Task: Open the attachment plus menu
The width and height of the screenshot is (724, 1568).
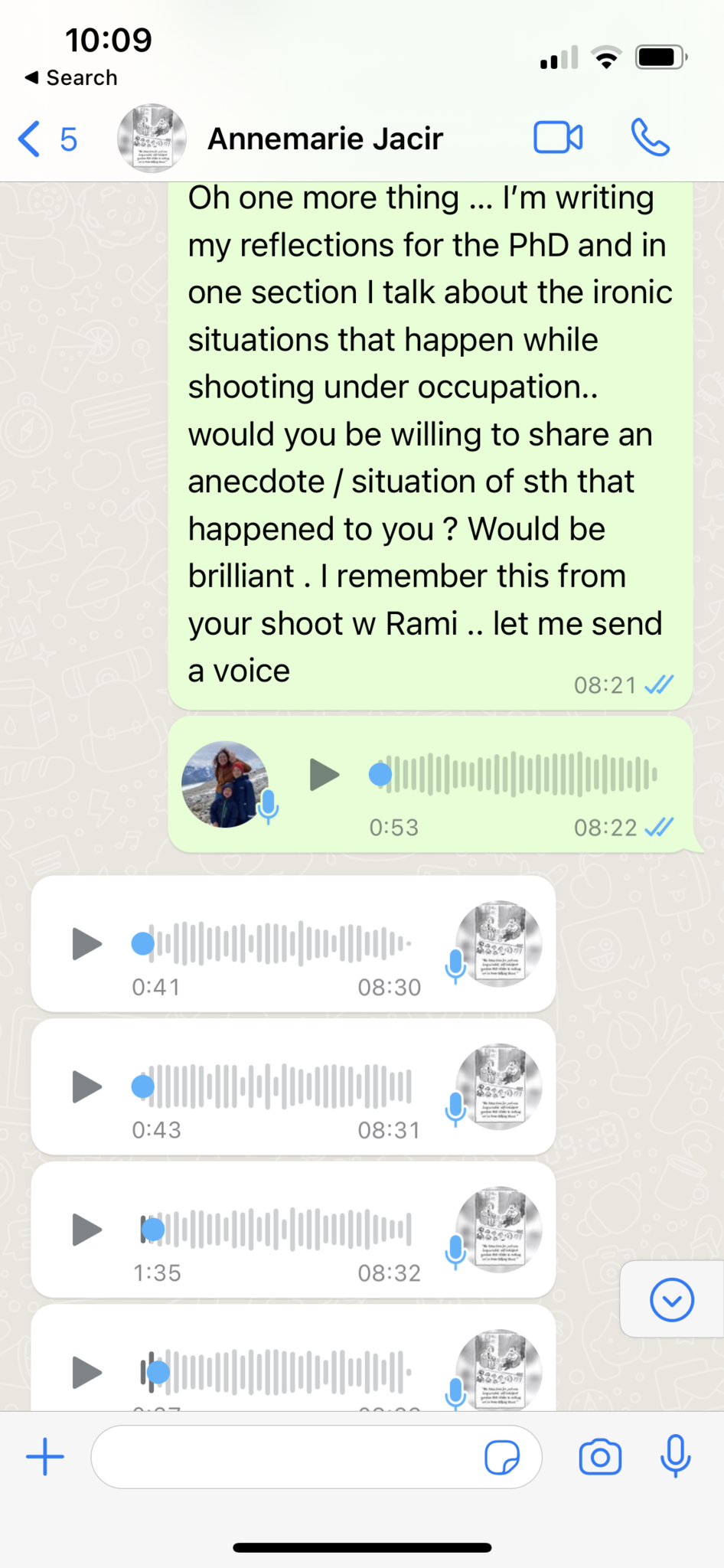Action: [45, 1456]
